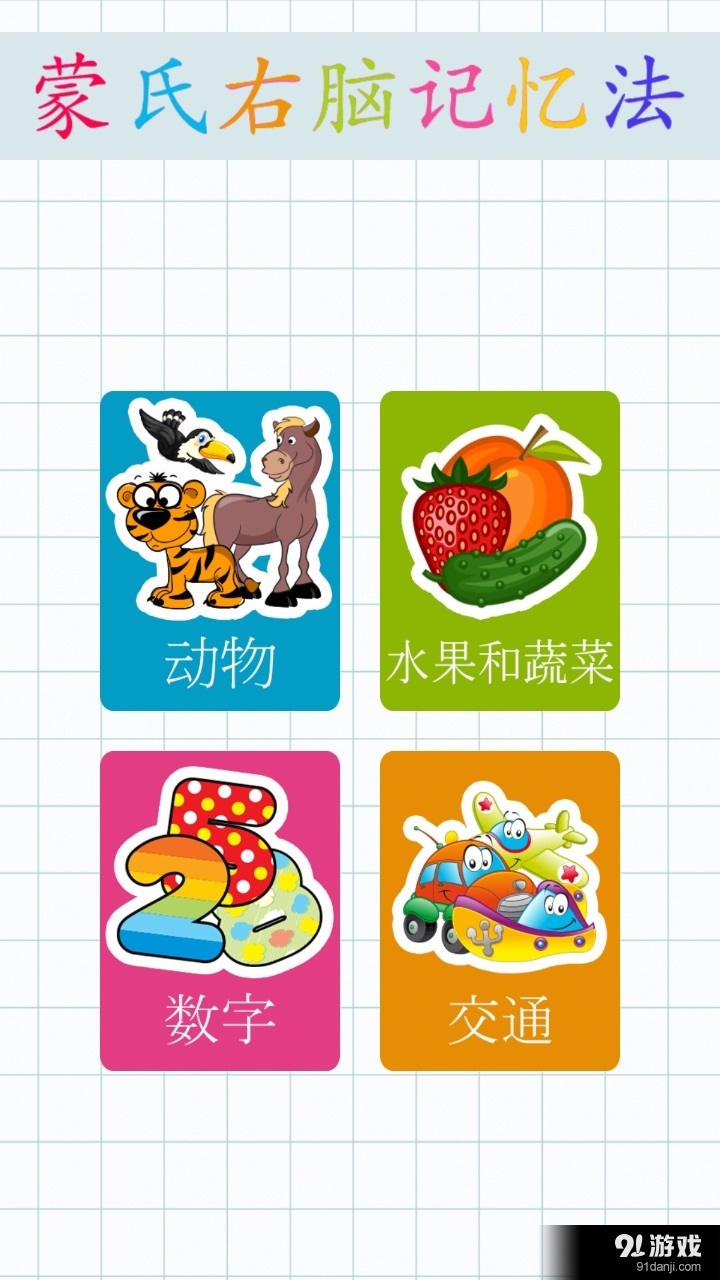This screenshot has width=720, height=1280.
Task: Open the 水果和蔬菜 category
Action: click(498, 660)
